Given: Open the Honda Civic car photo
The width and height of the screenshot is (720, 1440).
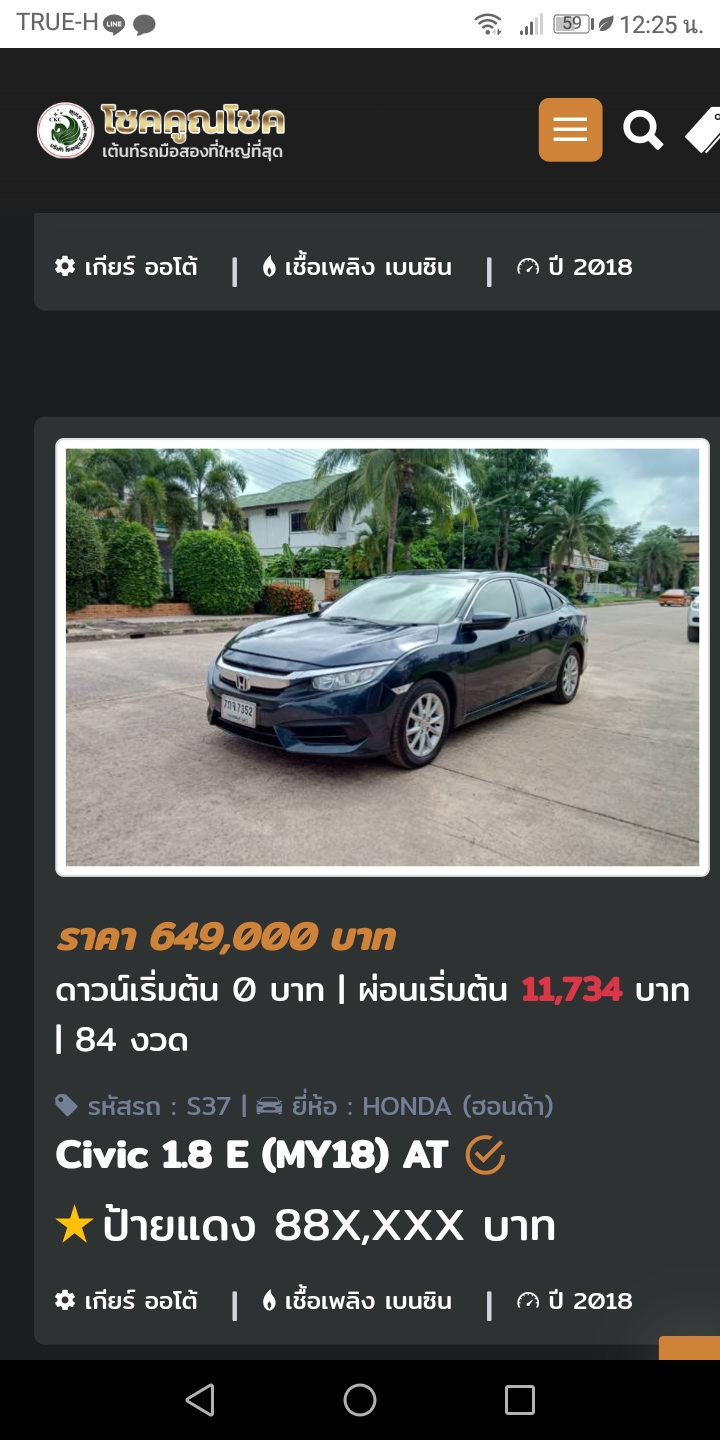Looking at the screenshot, I should [x=382, y=657].
